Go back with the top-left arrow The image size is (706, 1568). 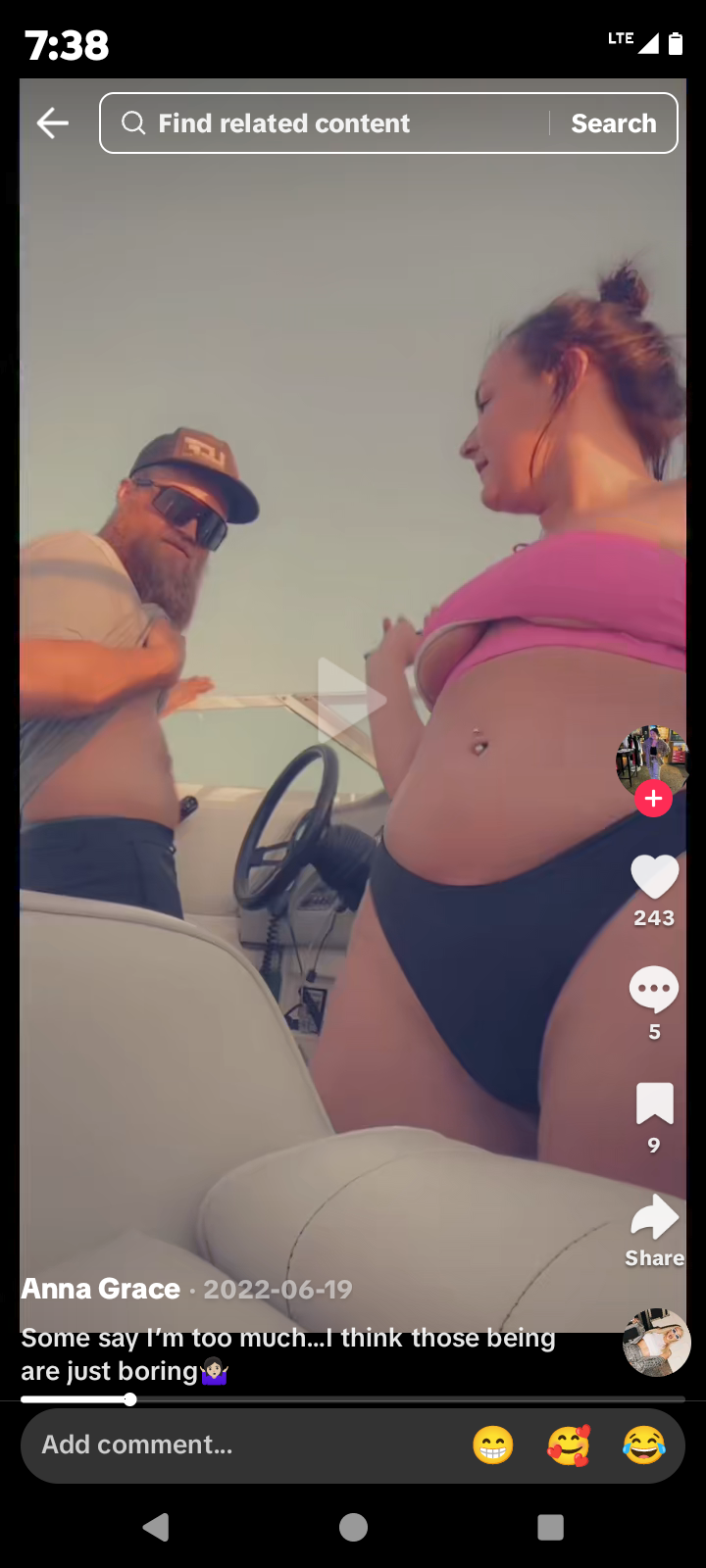(53, 122)
